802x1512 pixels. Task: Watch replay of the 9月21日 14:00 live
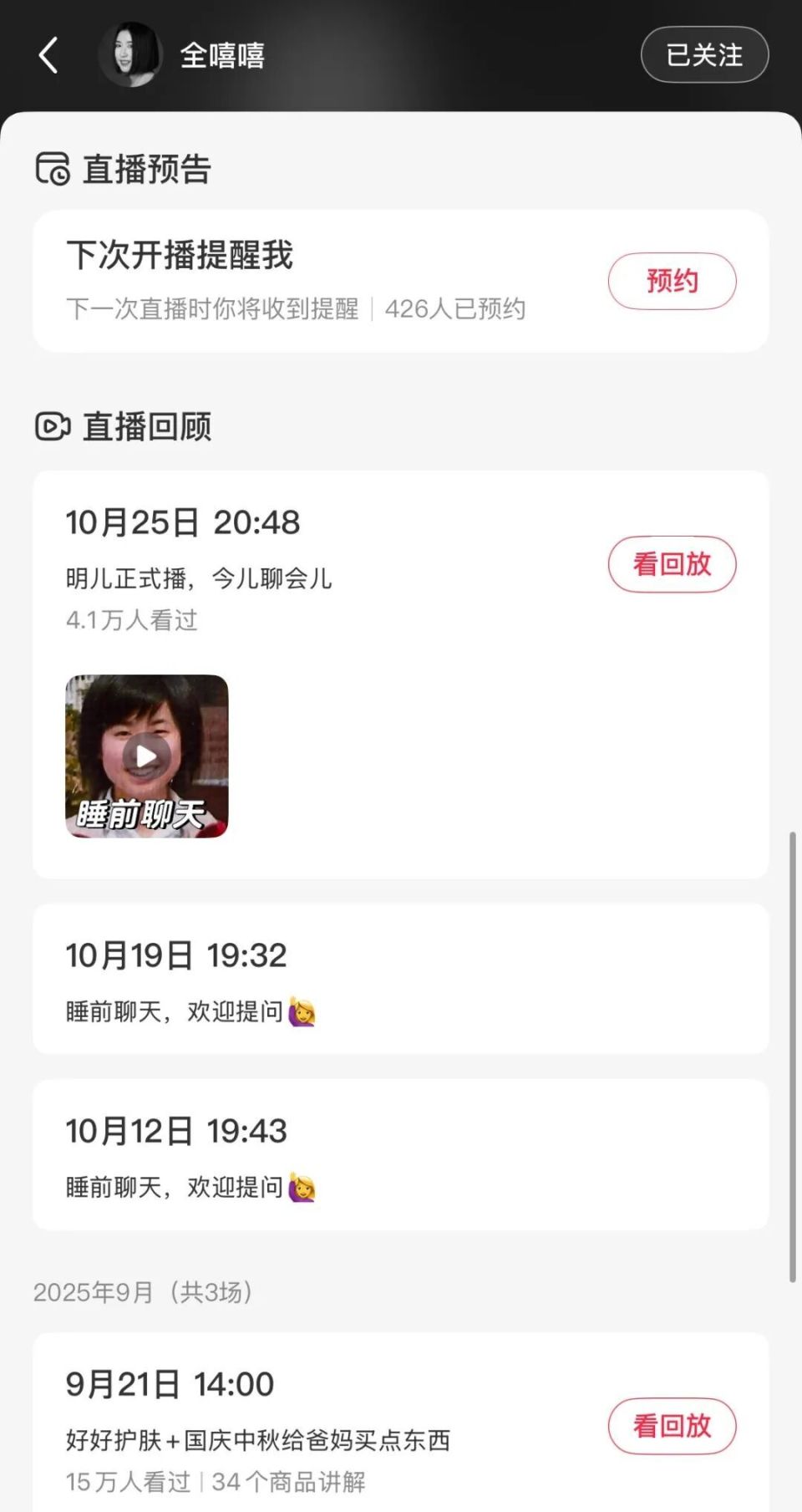tap(672, 1426)
